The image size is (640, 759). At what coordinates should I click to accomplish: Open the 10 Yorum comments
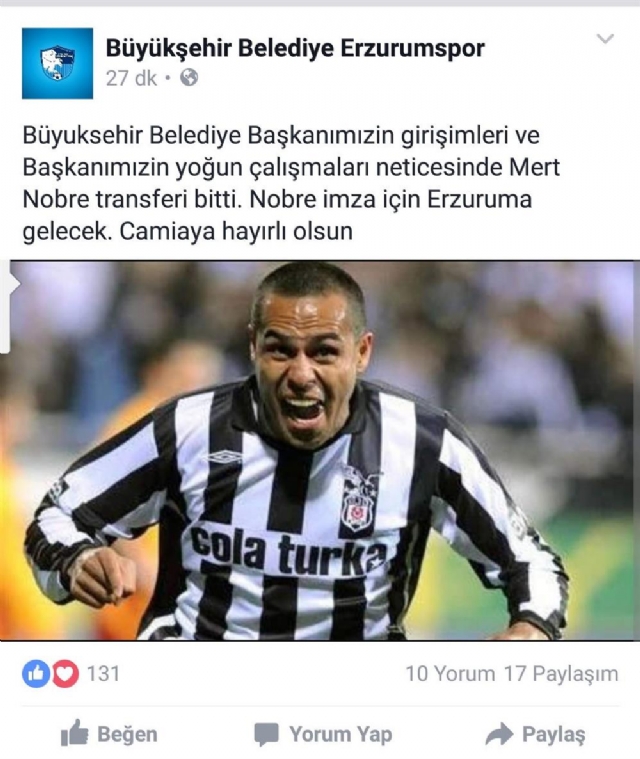(x=450, y=674)
